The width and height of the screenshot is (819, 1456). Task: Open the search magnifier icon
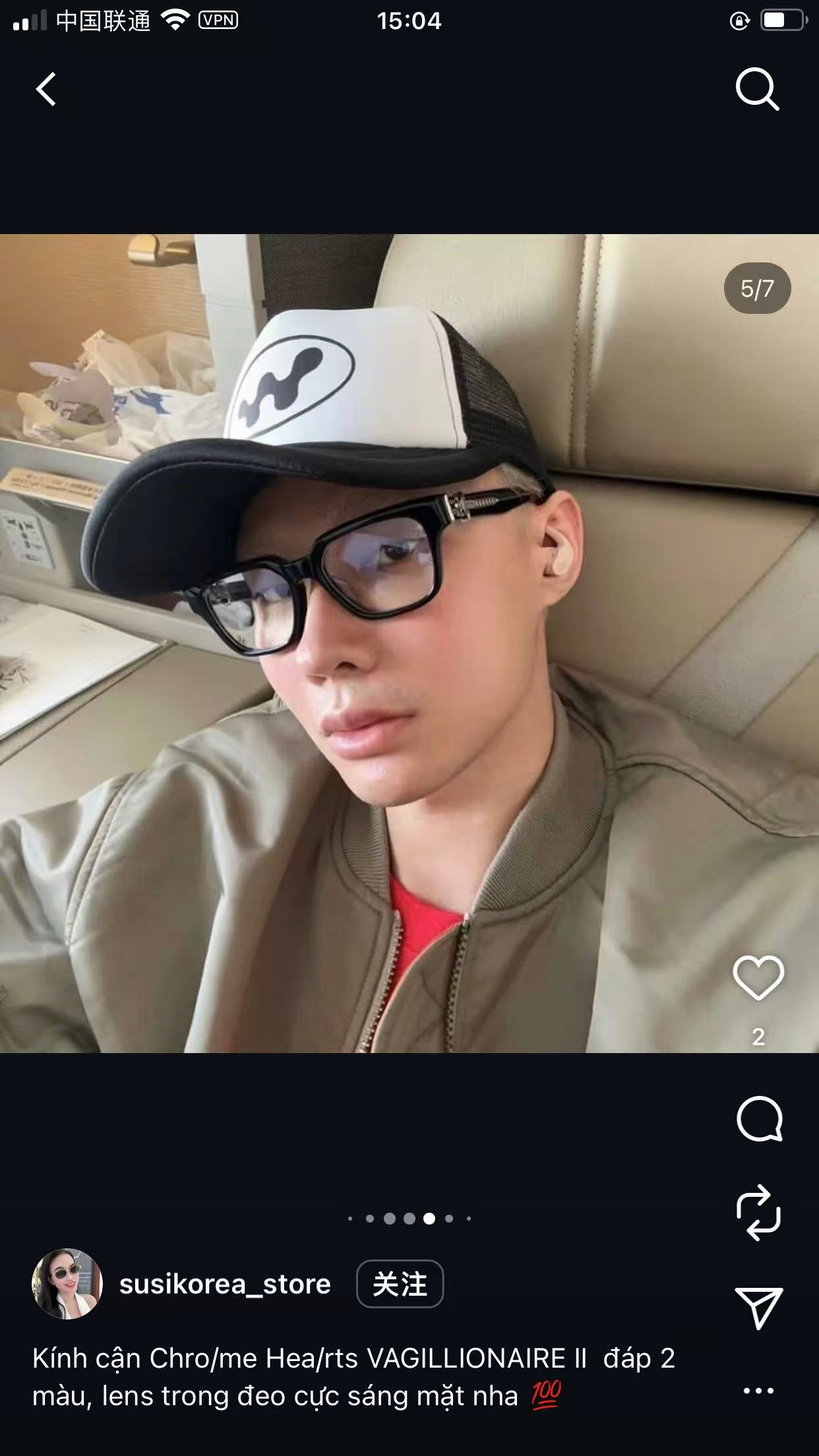click(758, 89)
